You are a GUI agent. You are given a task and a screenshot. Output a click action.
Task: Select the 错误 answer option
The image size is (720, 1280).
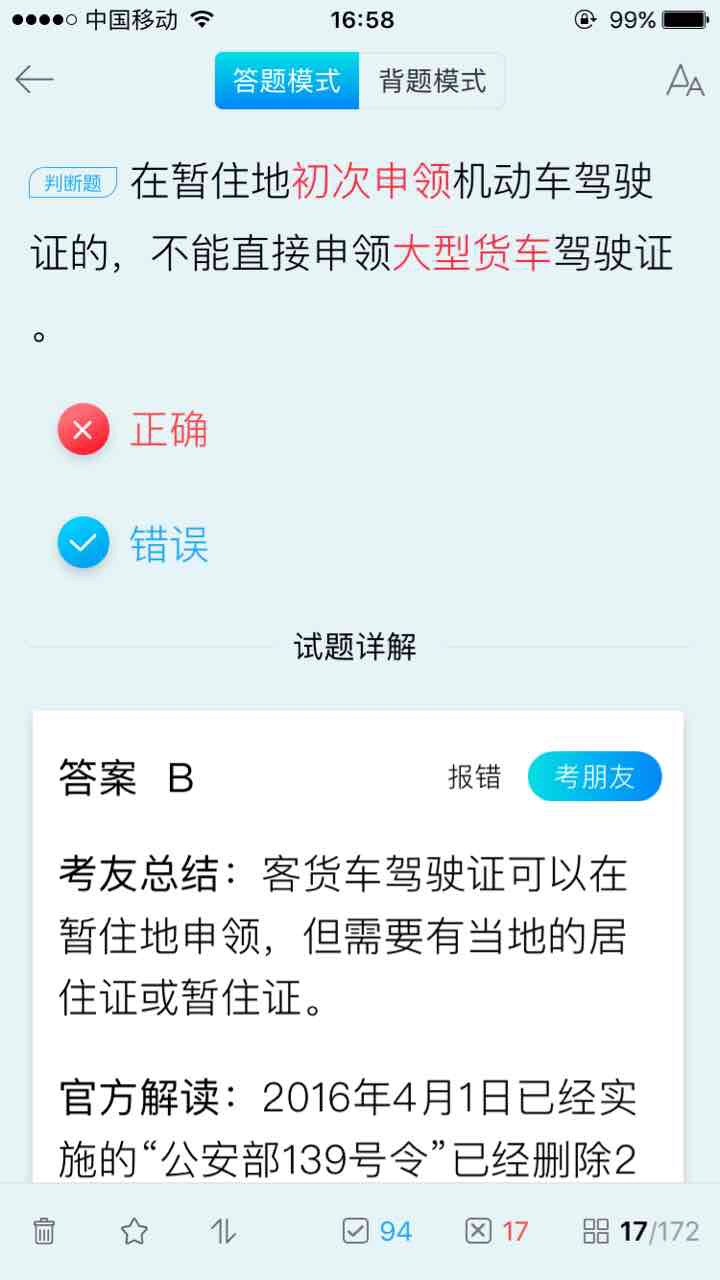coord(133,544)
